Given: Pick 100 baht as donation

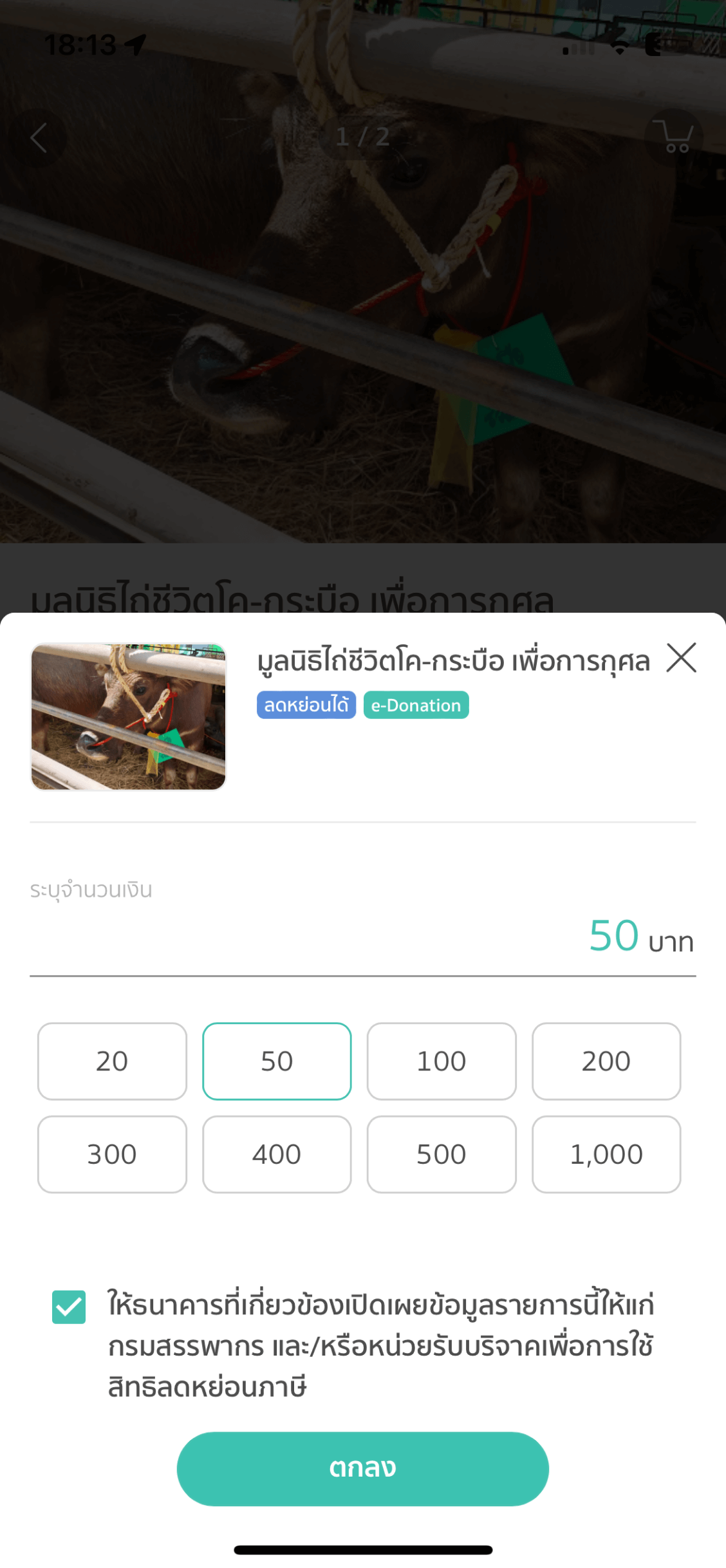Looking at the screenshot, I should 442,1061.
